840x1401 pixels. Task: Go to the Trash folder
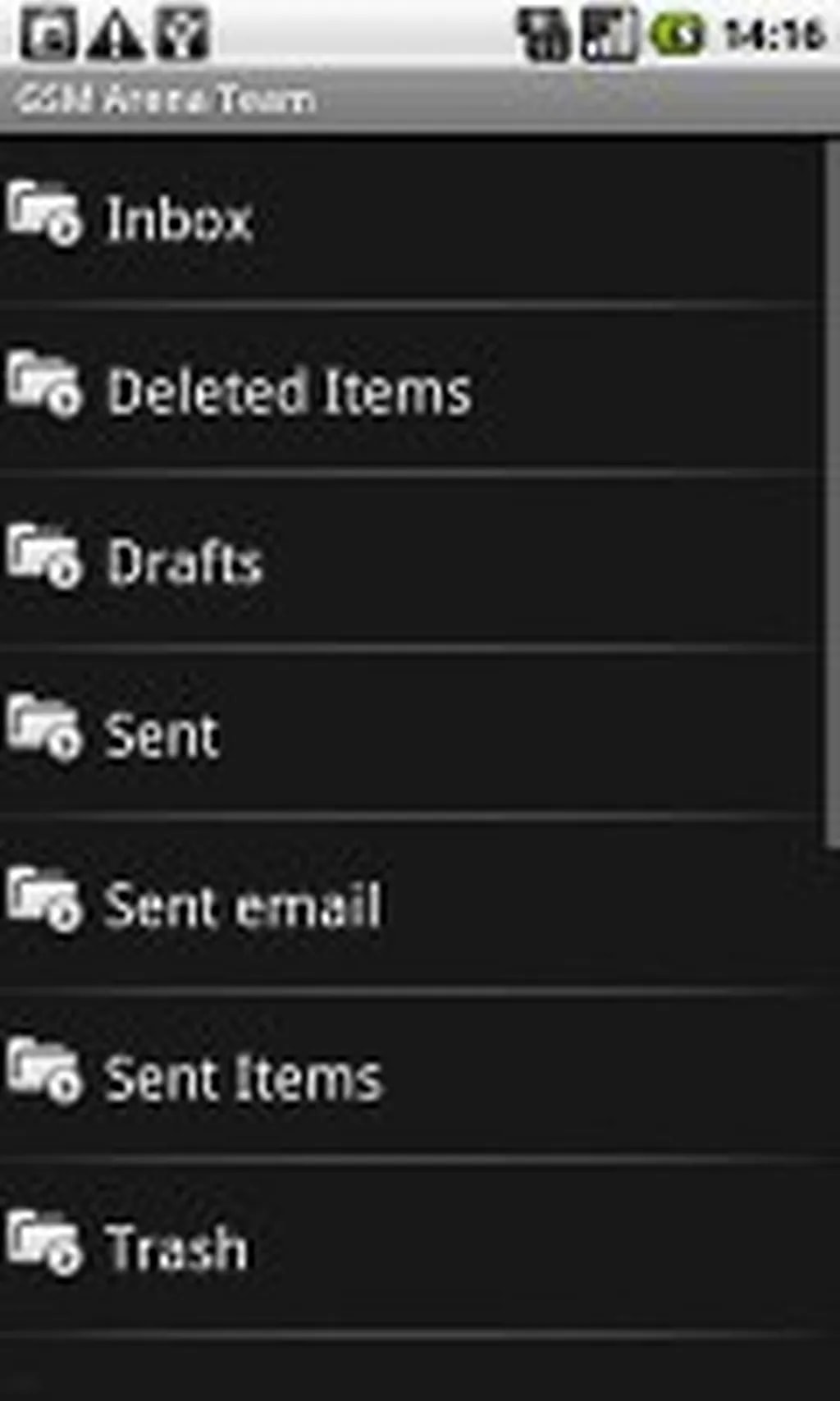(176, 1248)
